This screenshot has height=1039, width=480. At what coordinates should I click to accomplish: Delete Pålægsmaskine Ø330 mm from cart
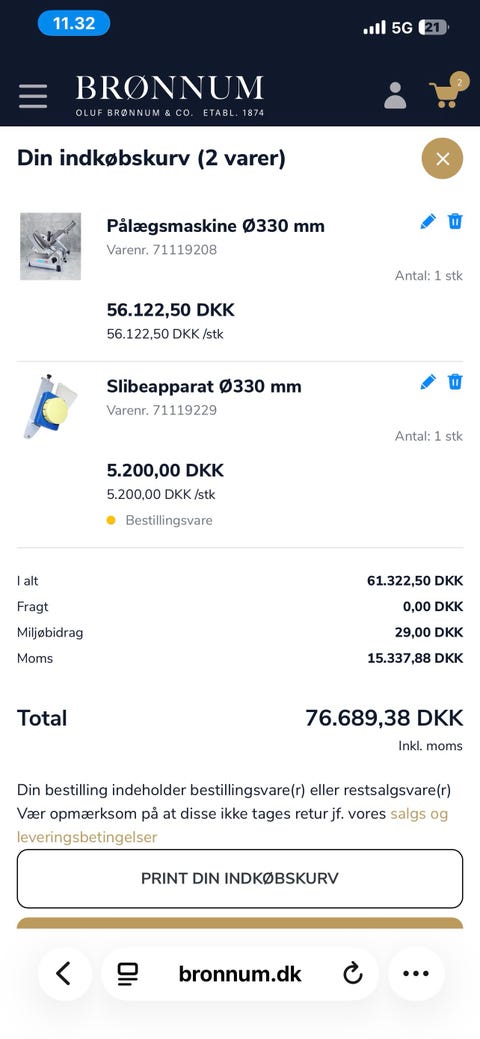point(455,221)
